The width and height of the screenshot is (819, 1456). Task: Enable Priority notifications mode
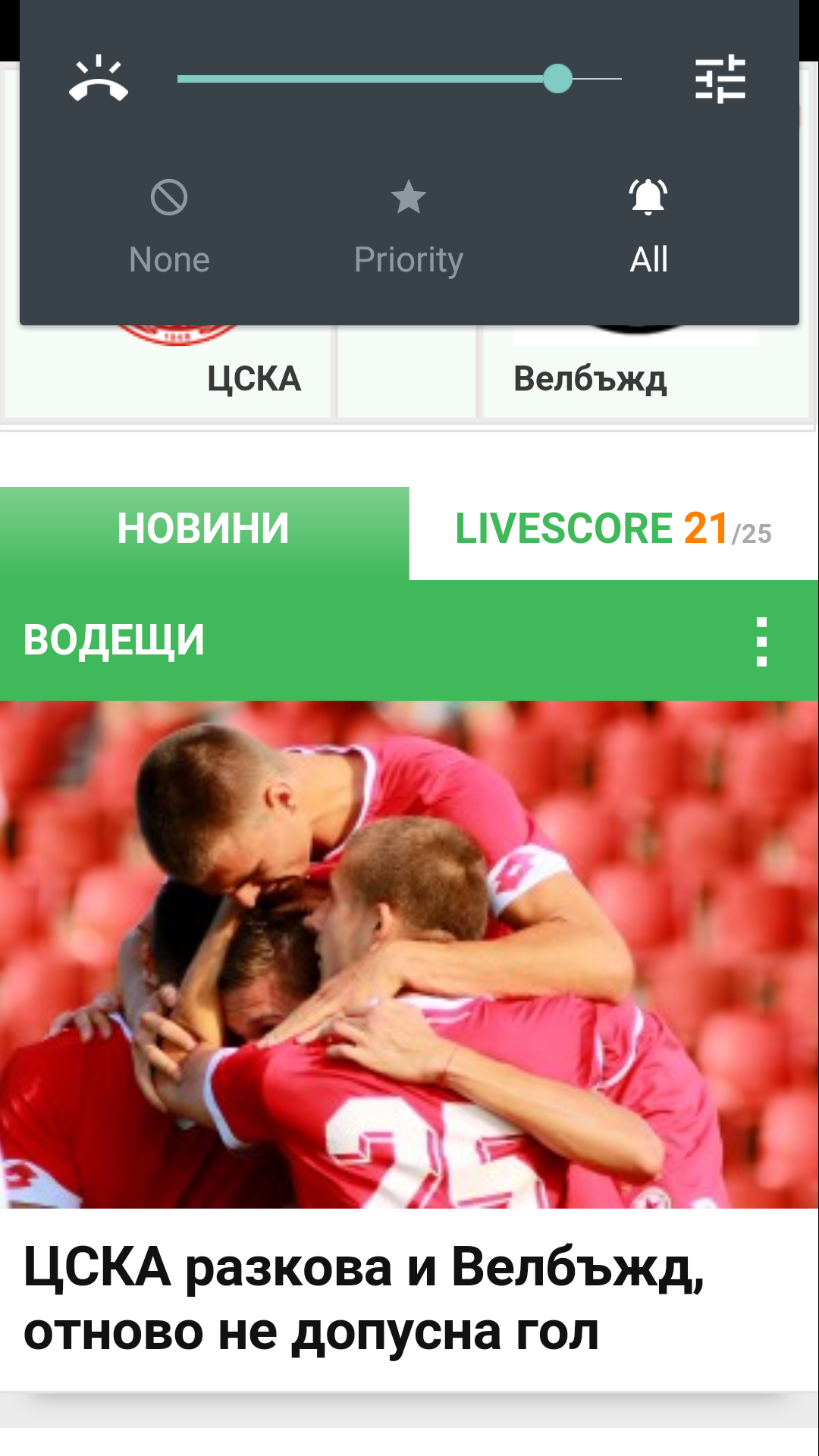click(x=409, y=227)
